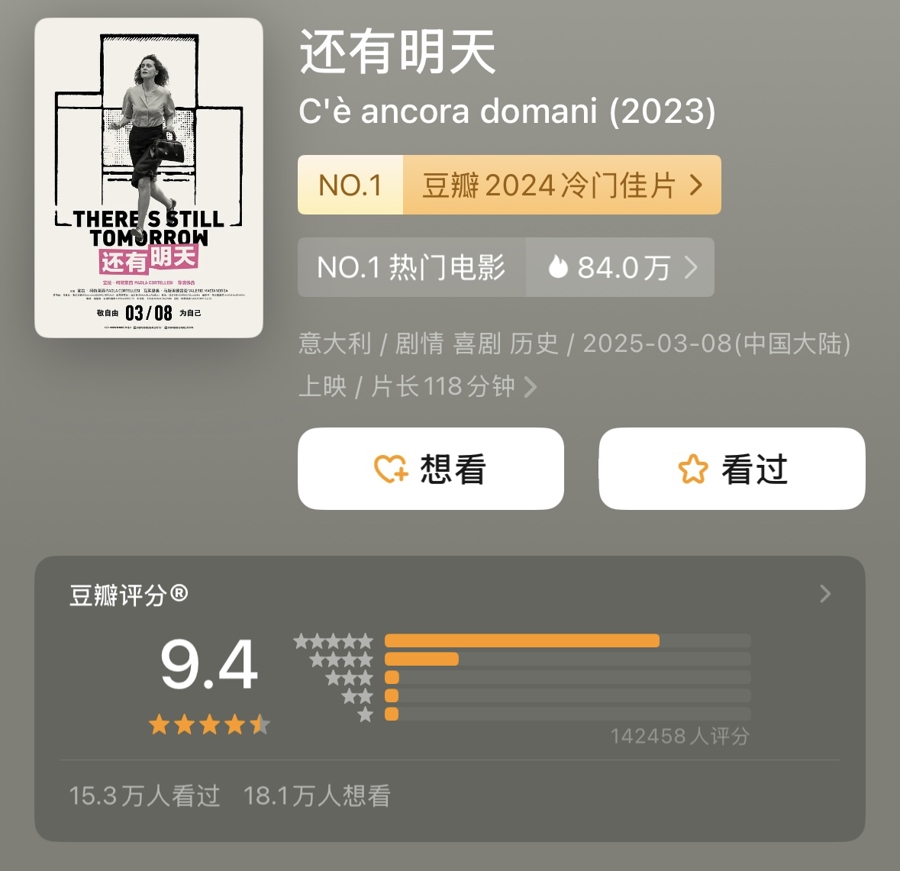The width and height of the screenshot is (900, 871).
Task: Open the NO.1 热门电影 chart
Action: point(506,267)
